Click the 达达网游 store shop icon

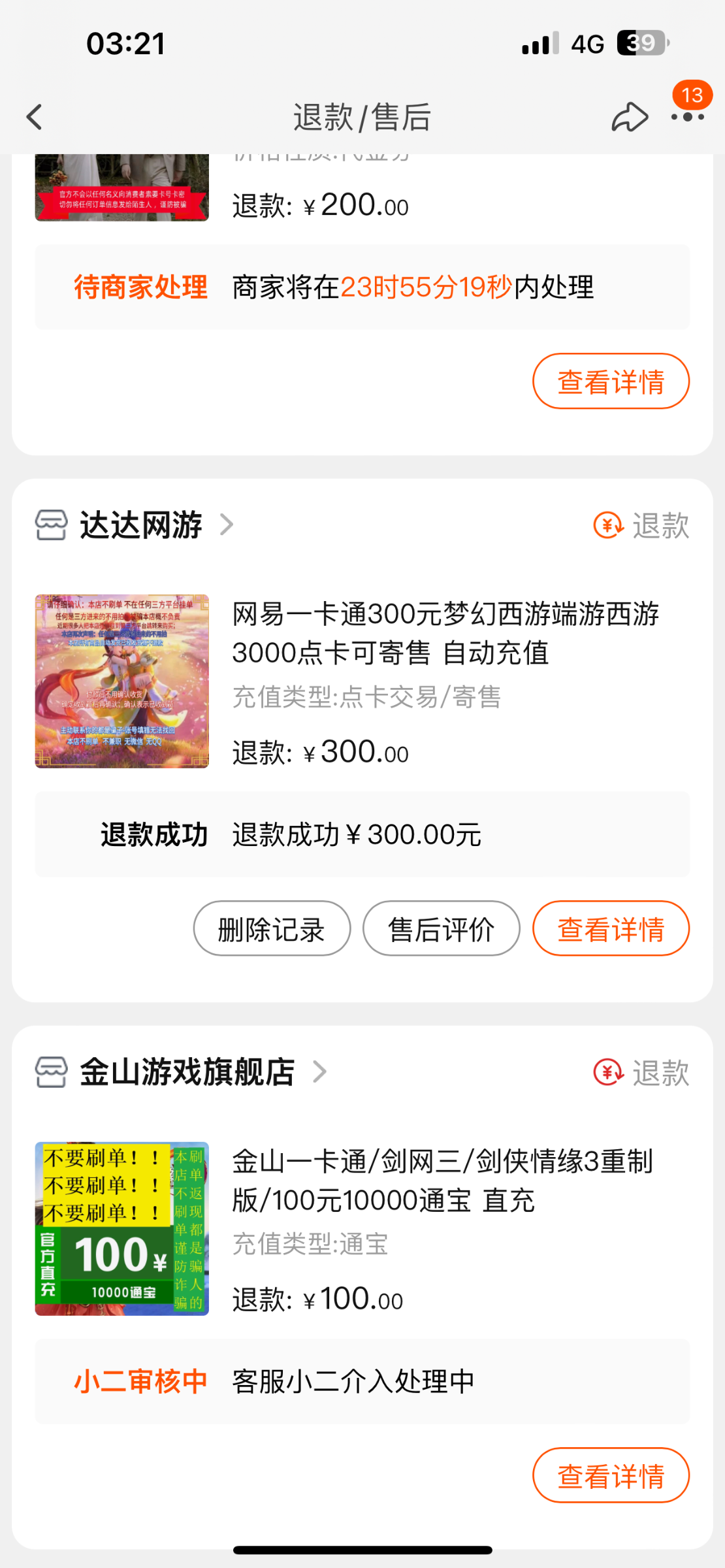(x=52, y=524)
